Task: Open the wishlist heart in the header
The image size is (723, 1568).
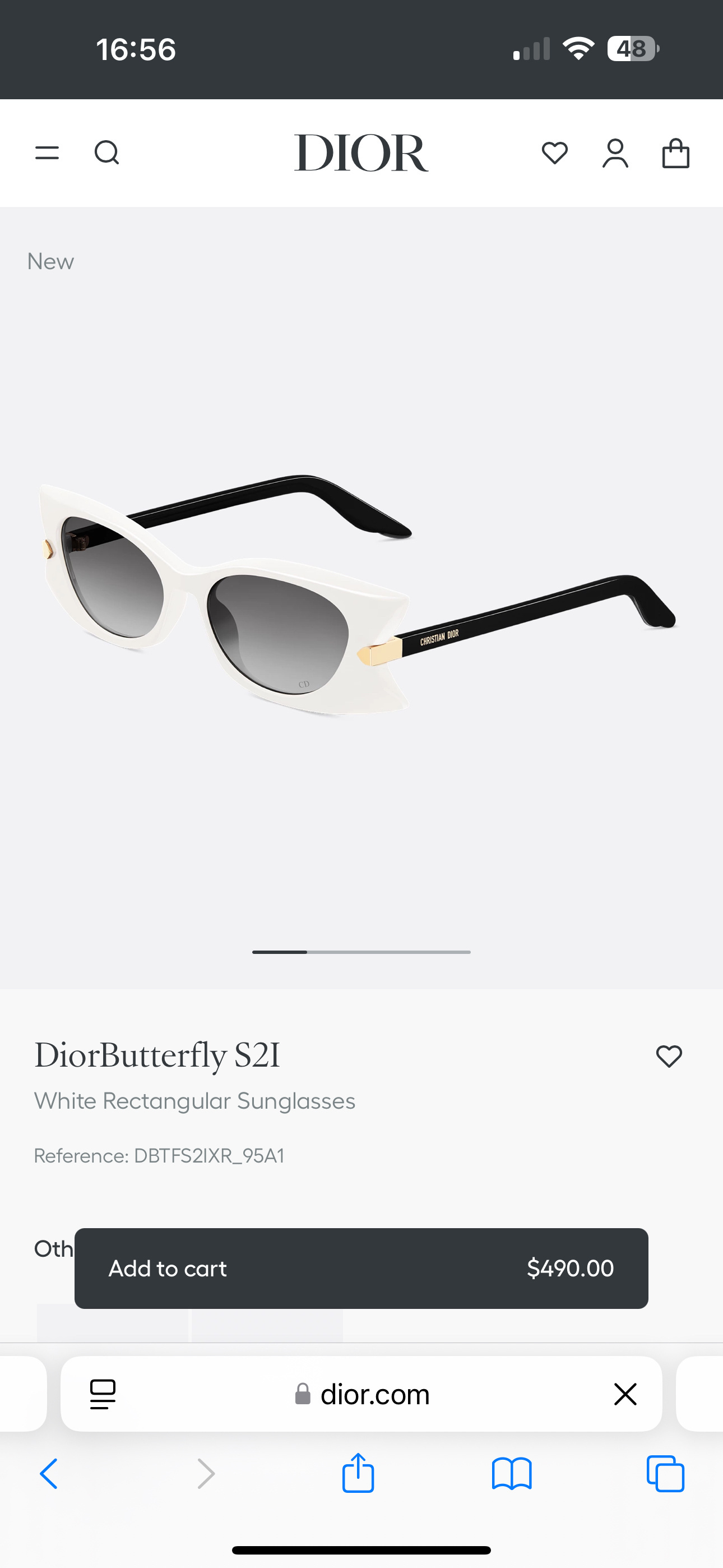Action: [554, 153]
